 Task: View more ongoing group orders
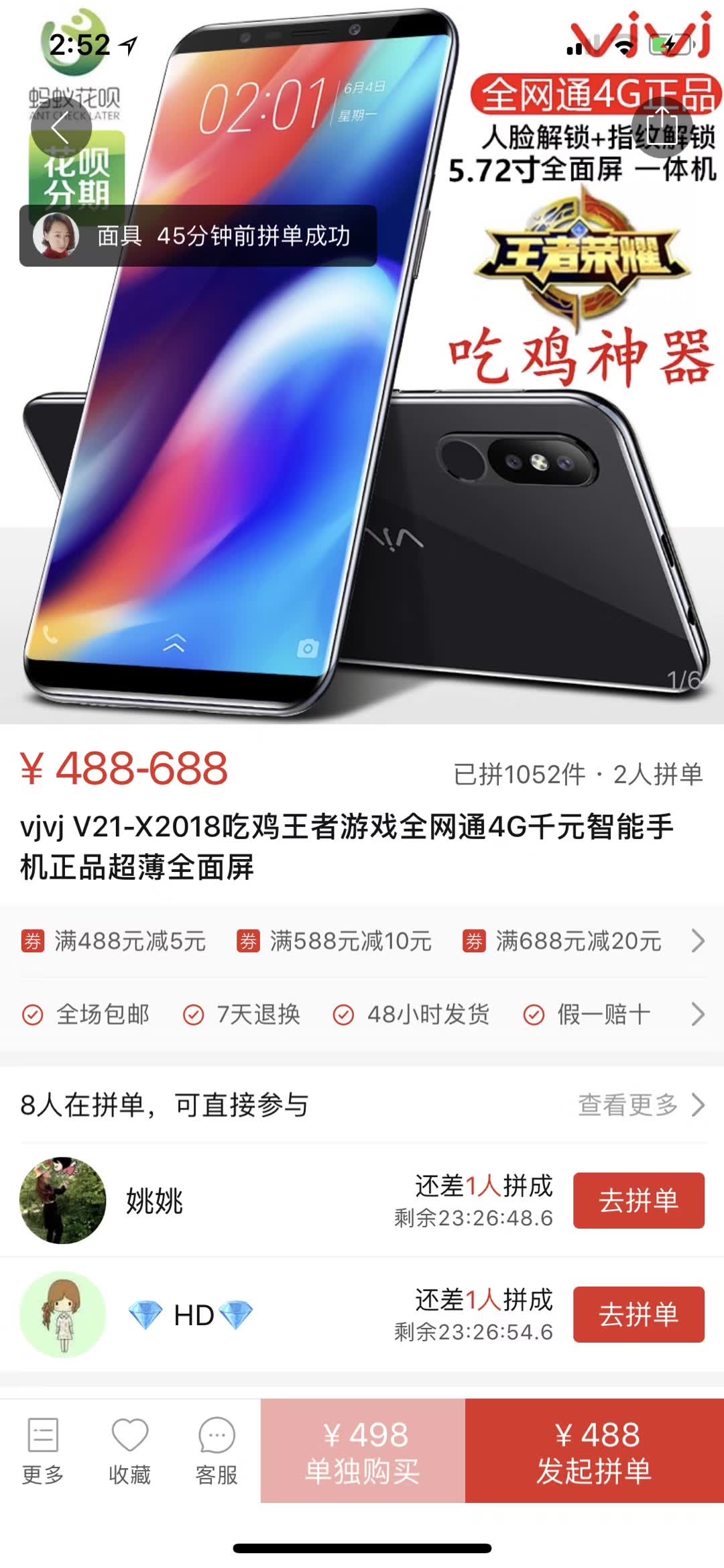(x=640, y=1105)
